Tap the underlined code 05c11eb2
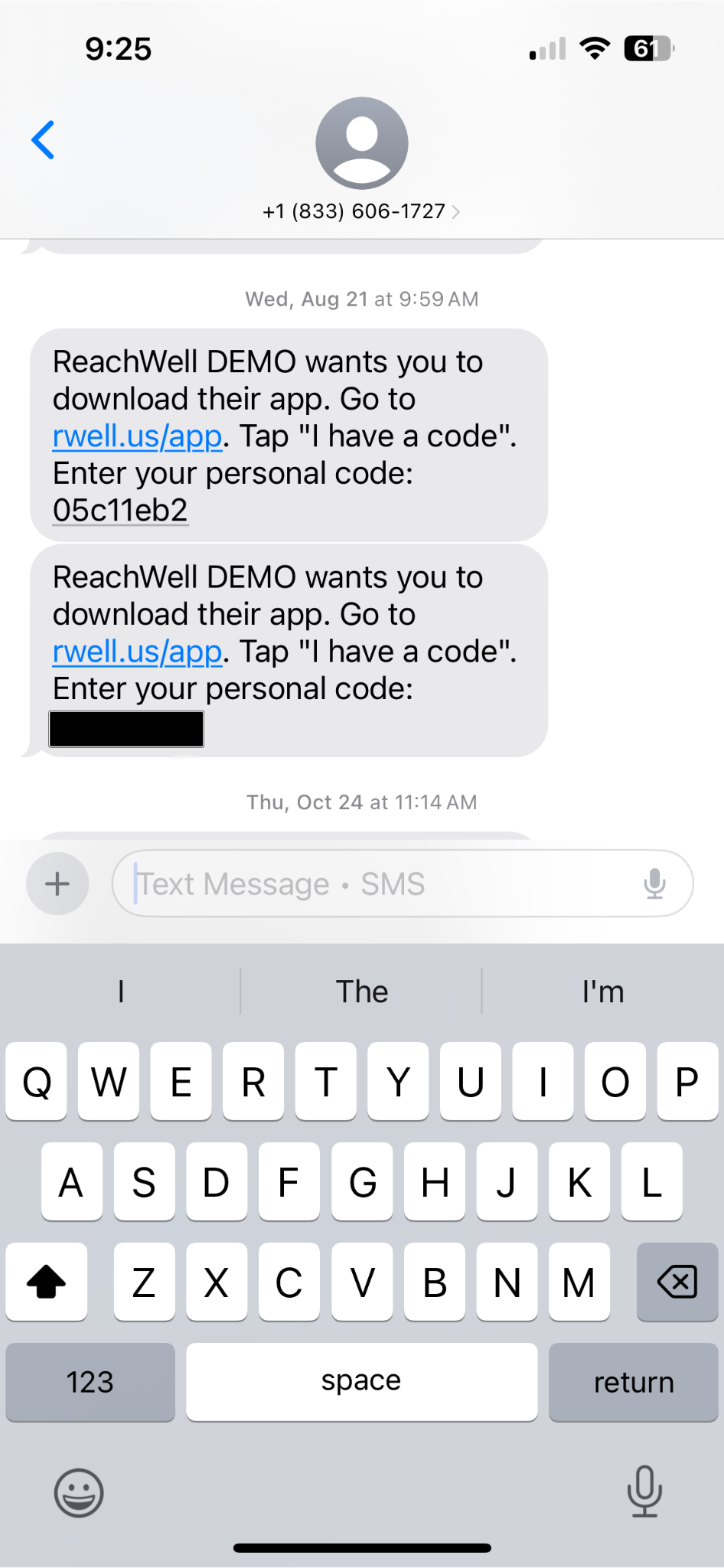The image size is (724, 1568). point(120,511)
